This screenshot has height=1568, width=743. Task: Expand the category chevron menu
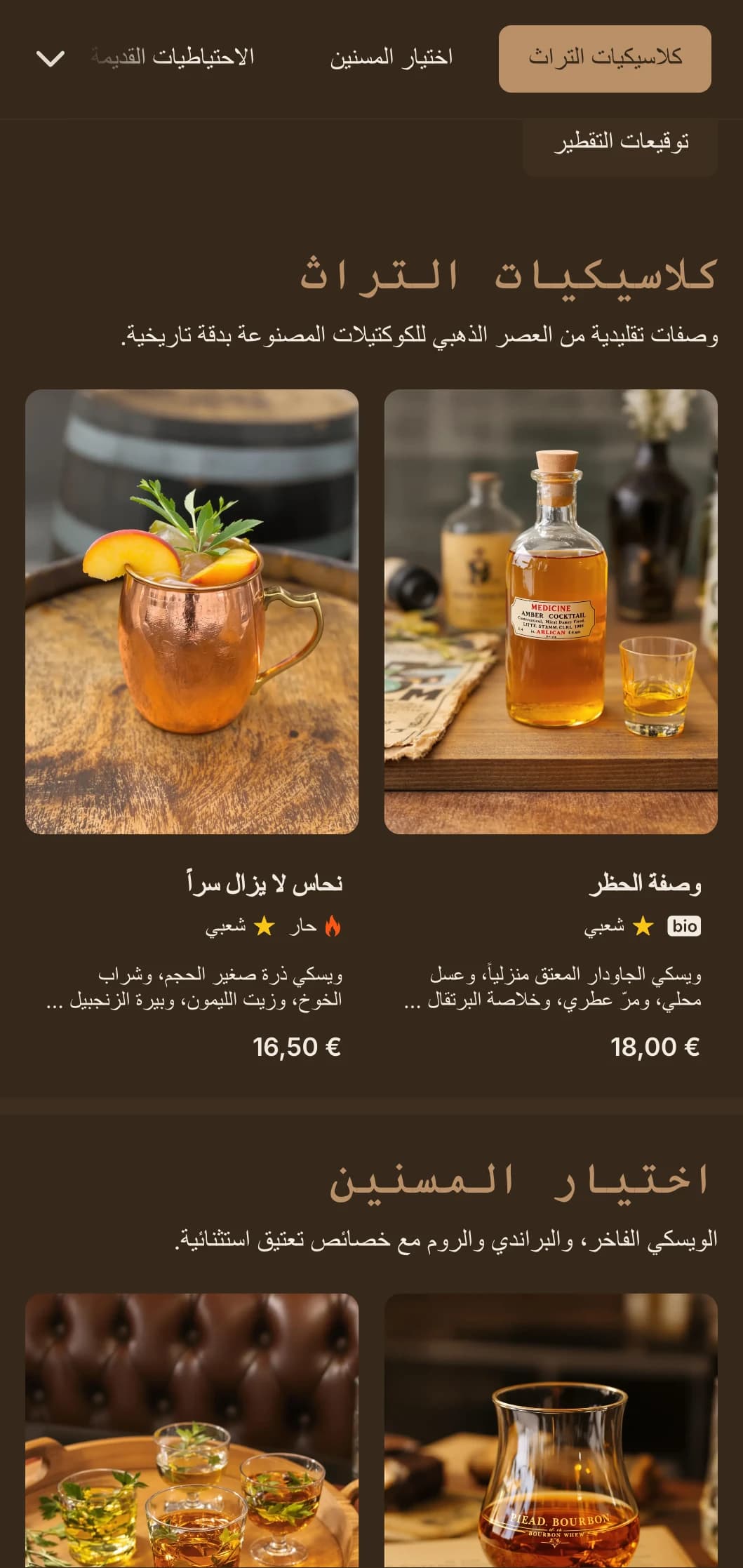point(51,58)
